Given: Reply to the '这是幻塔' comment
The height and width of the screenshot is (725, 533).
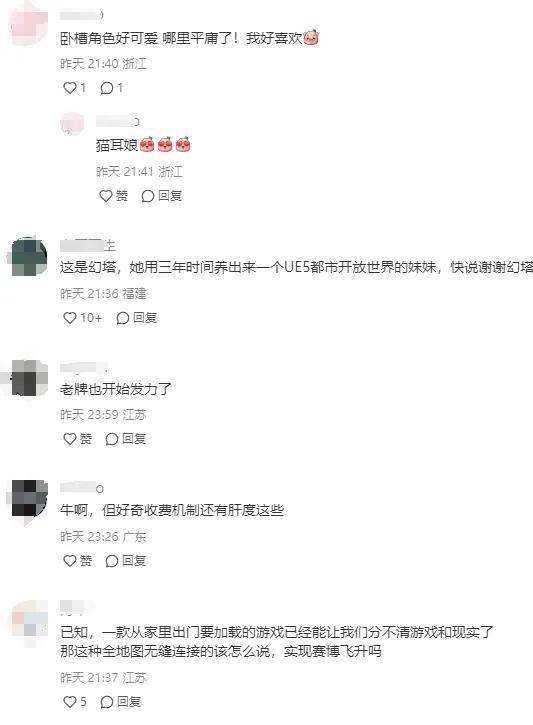Looking at the screenshot, I should click(136, 318).
